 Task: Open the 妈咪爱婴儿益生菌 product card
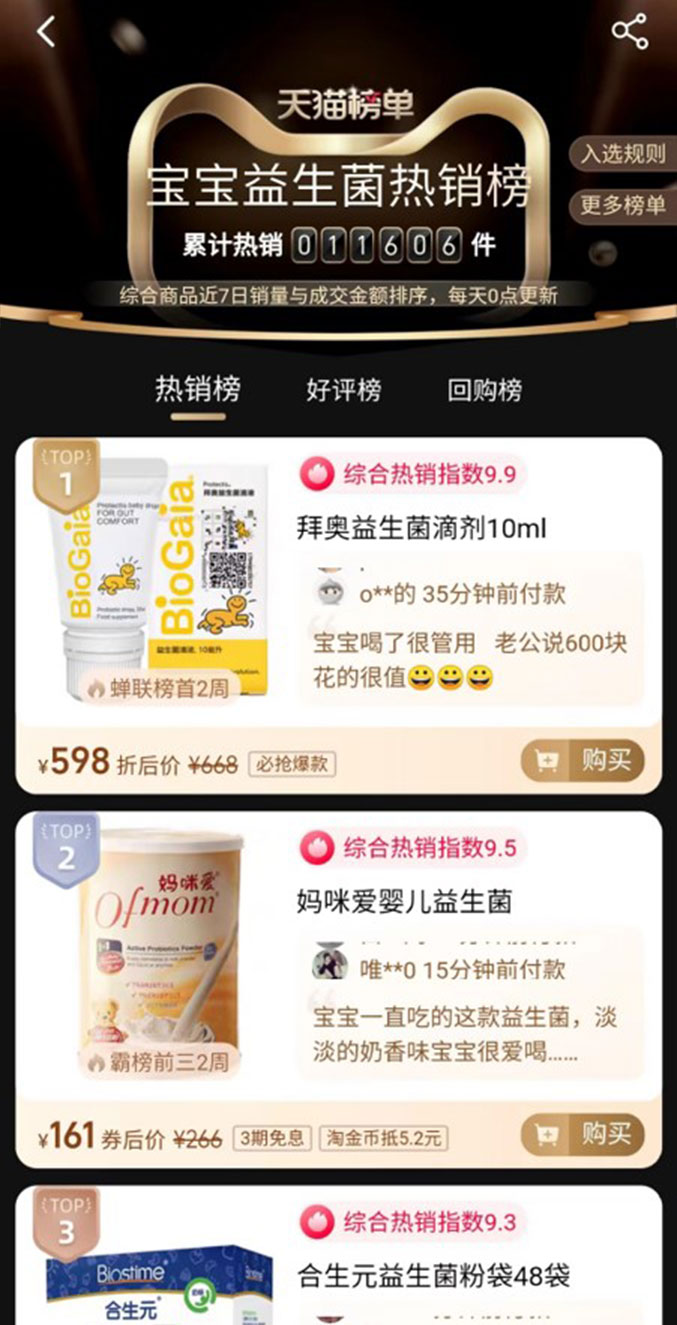[x=404, y=903]
